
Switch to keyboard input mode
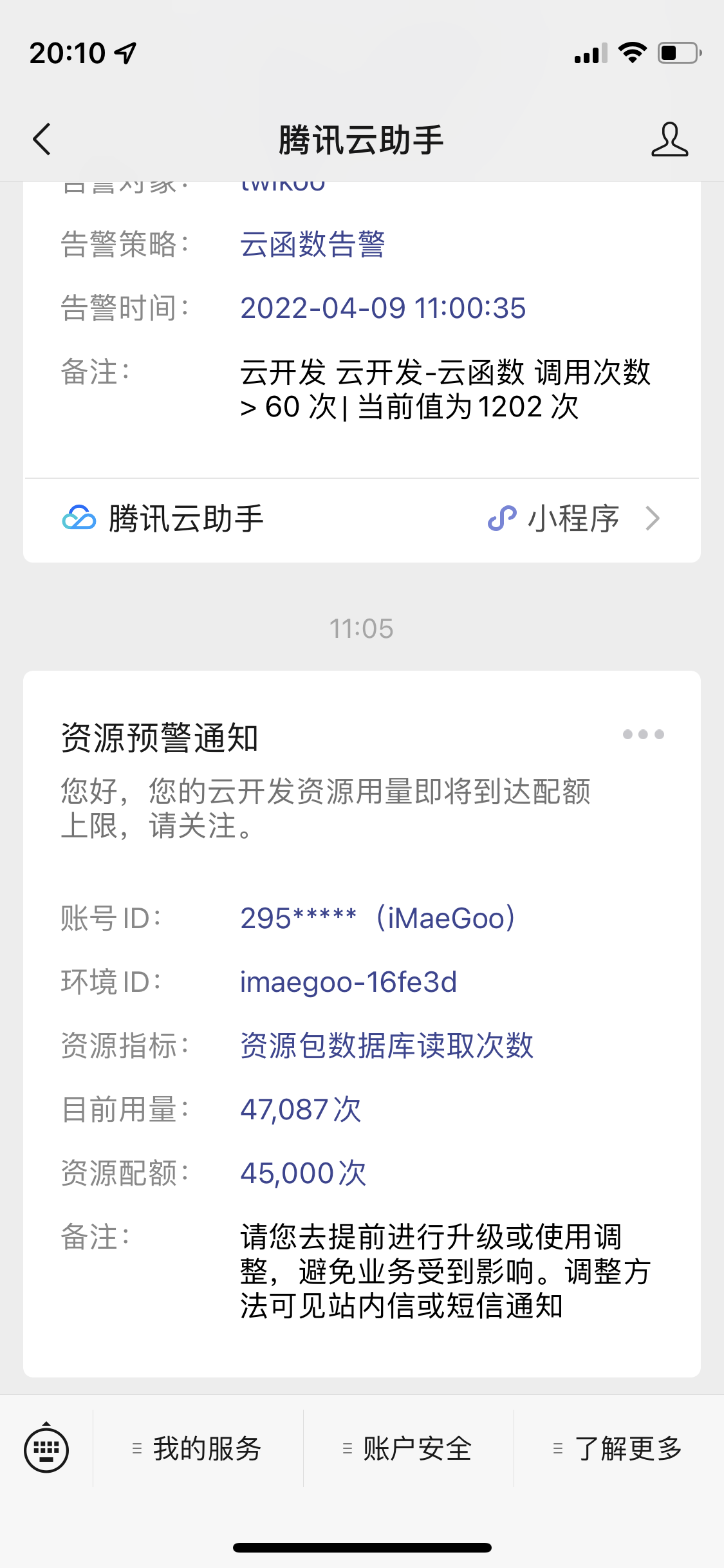coord(46,1450)
